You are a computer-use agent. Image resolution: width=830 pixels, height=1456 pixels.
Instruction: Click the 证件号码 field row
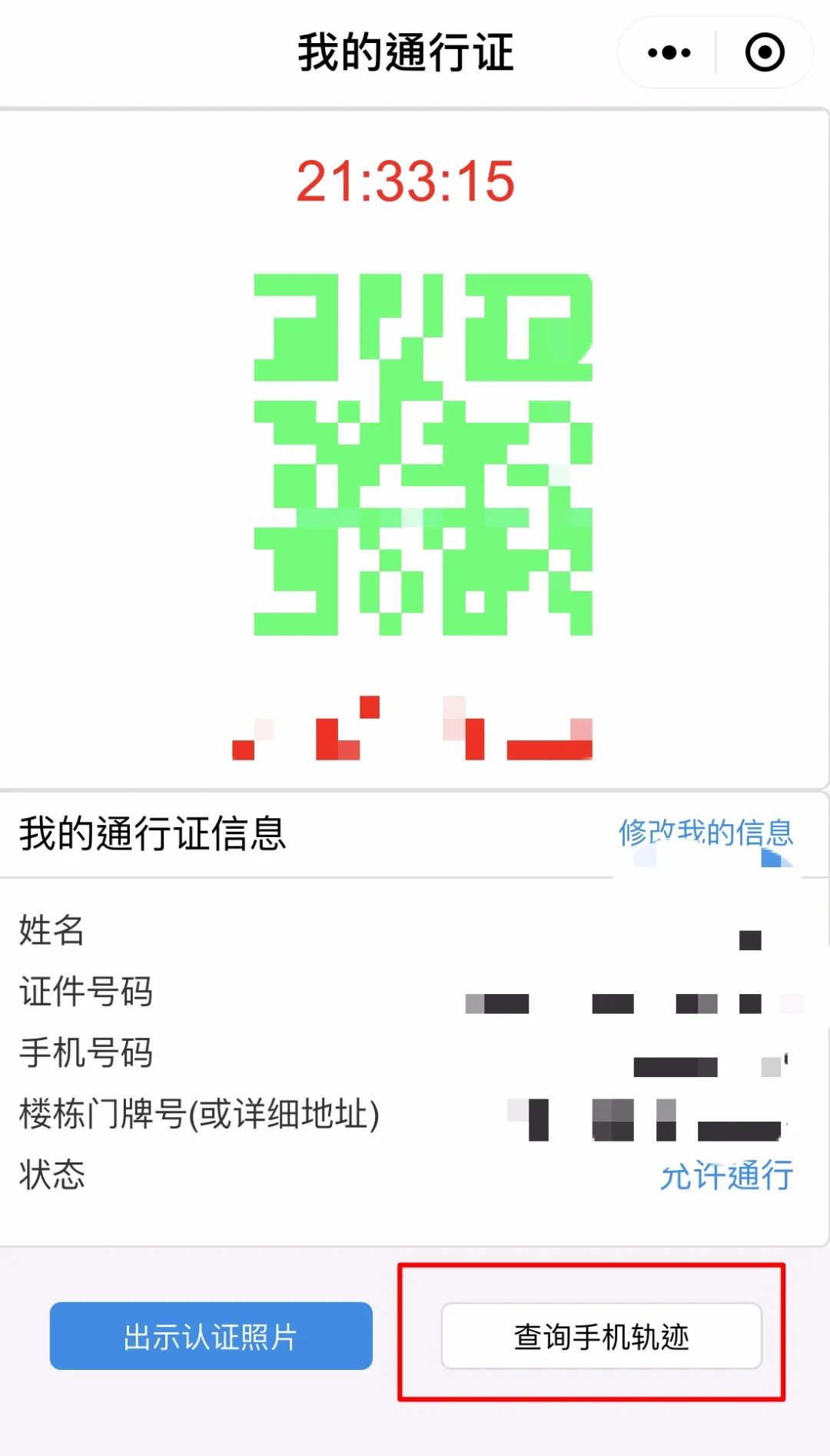(x=85, y=992)
